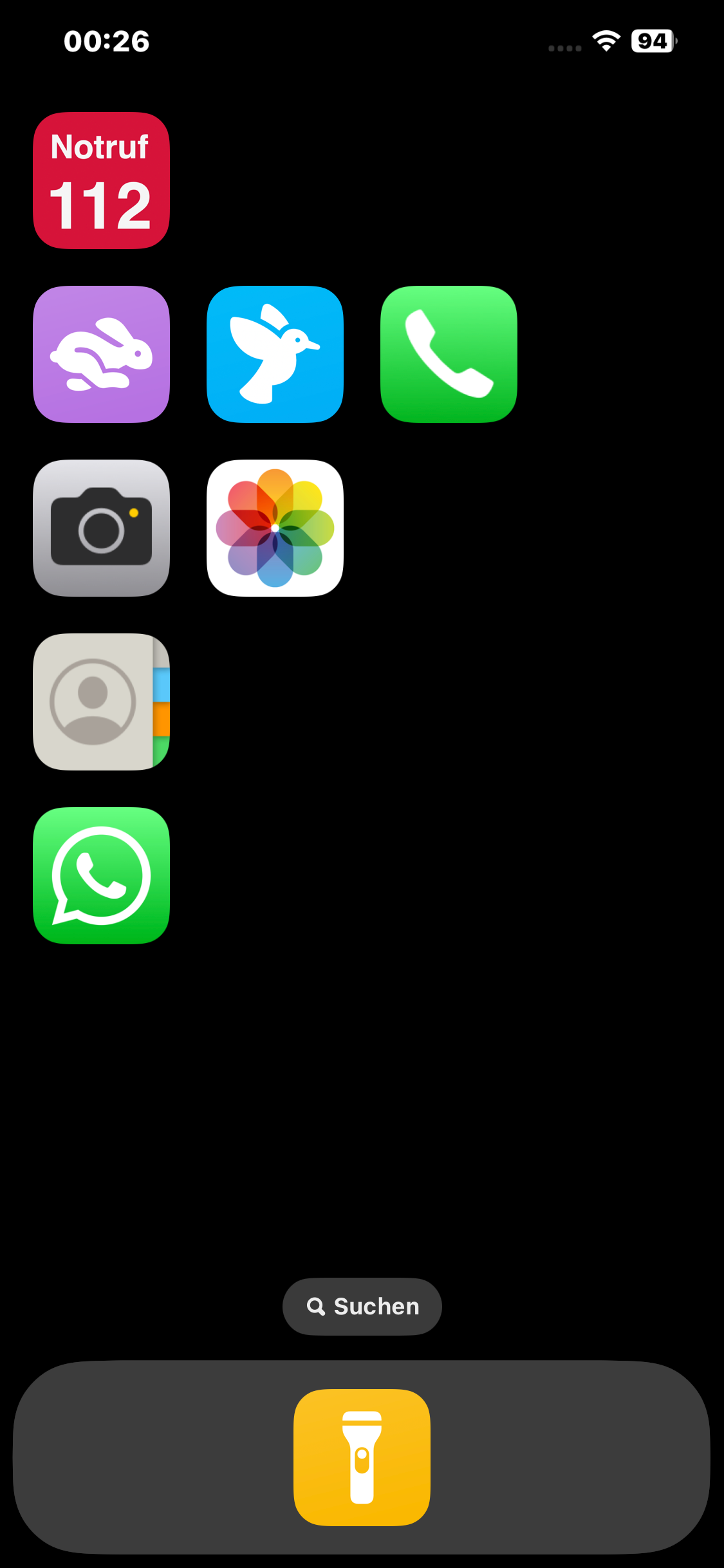
Task: Launch the purple rabbit app
Action: tap(101, 354)
